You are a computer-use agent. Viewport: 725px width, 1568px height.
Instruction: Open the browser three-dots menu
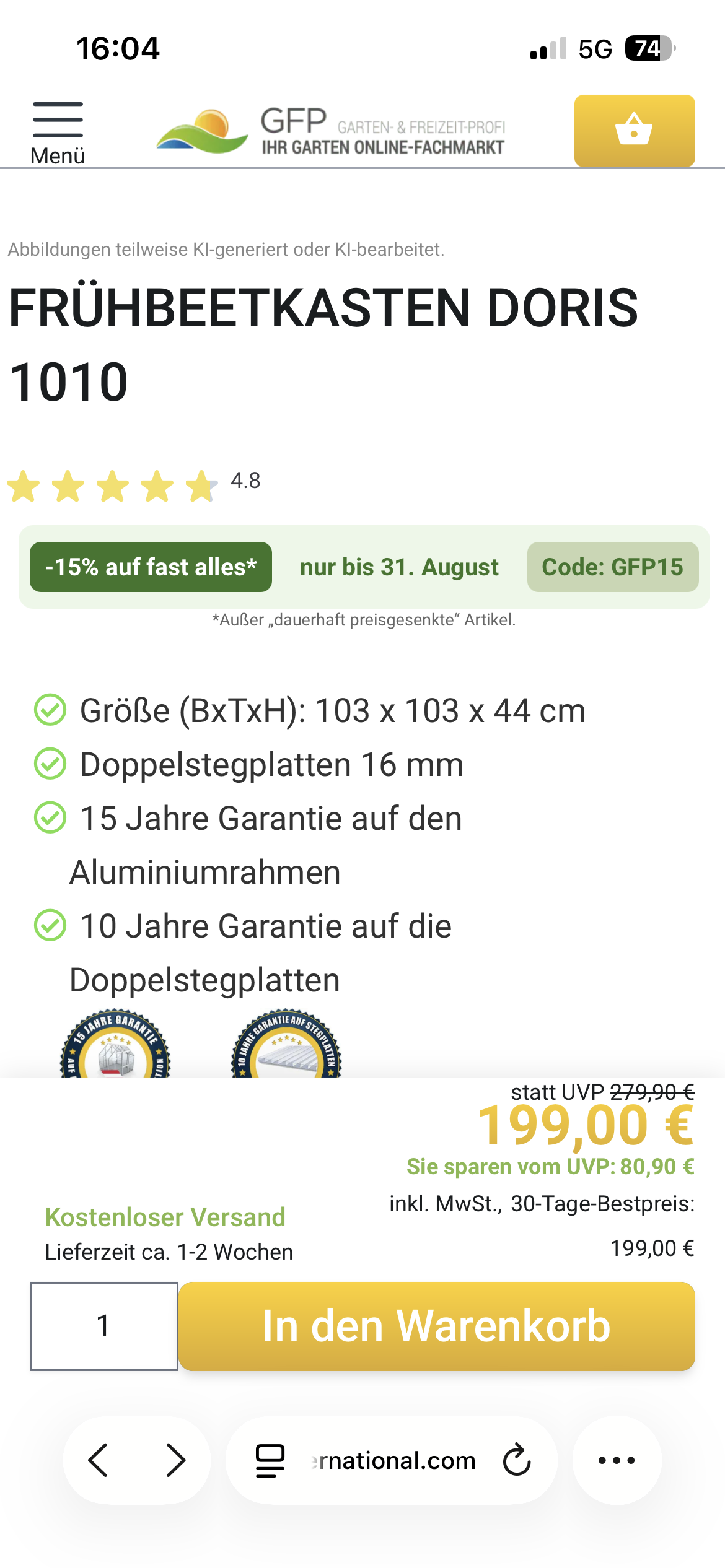coord(617,1460)
